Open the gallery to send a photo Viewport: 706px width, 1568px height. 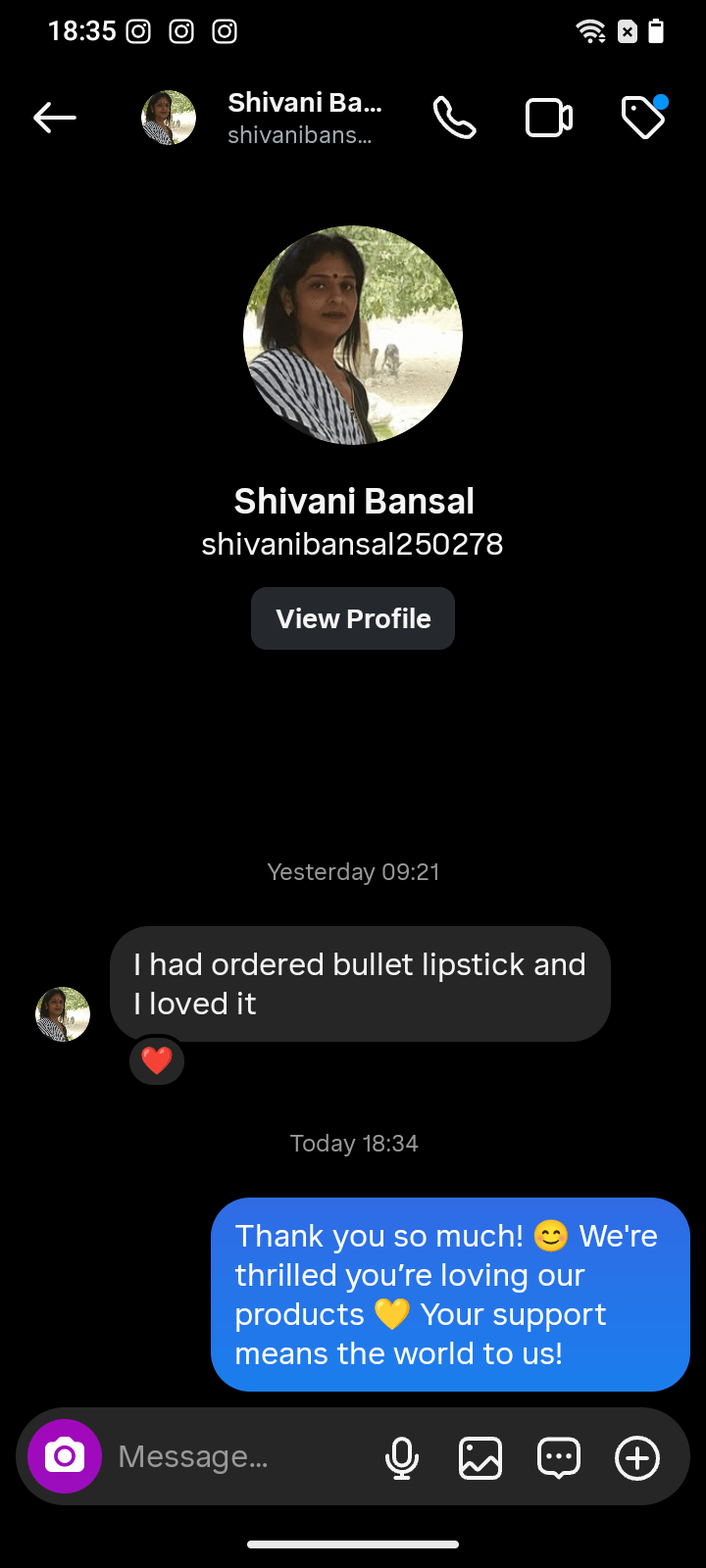pyautogui.click(x=480, y=1457)
